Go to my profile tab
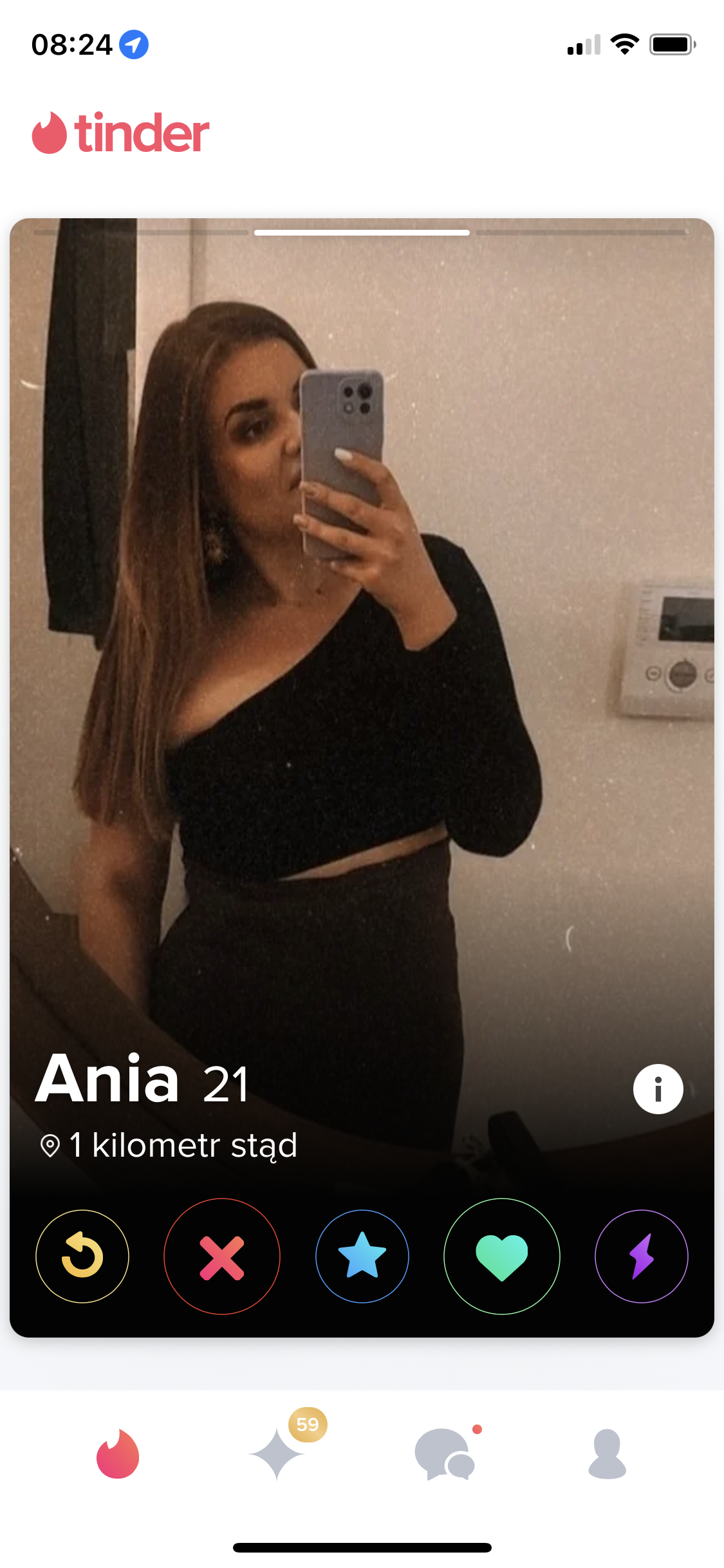Viewport: 724px width, 1568px height. pyautogui.click(x=607, y=1454)
